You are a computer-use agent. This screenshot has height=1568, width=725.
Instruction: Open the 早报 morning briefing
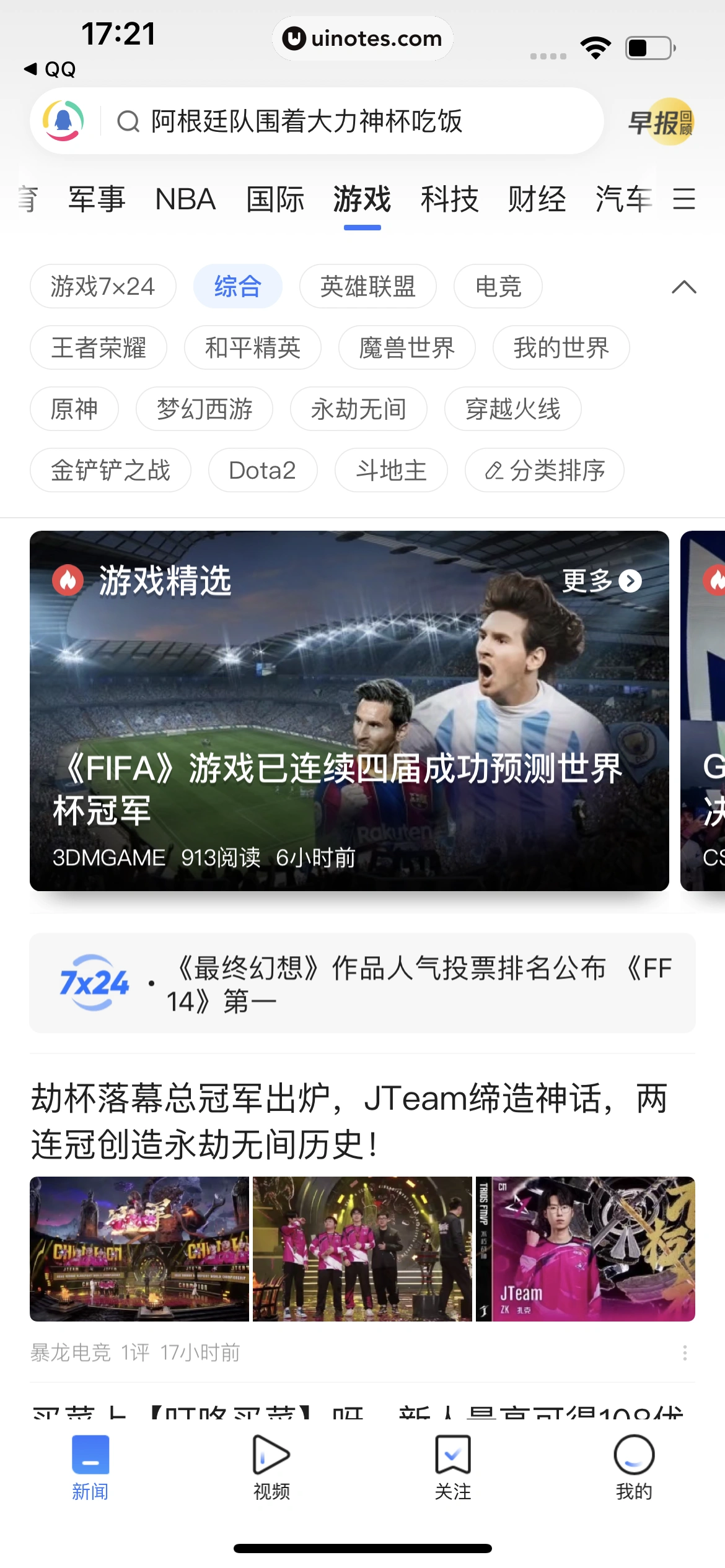pos(661,122)
